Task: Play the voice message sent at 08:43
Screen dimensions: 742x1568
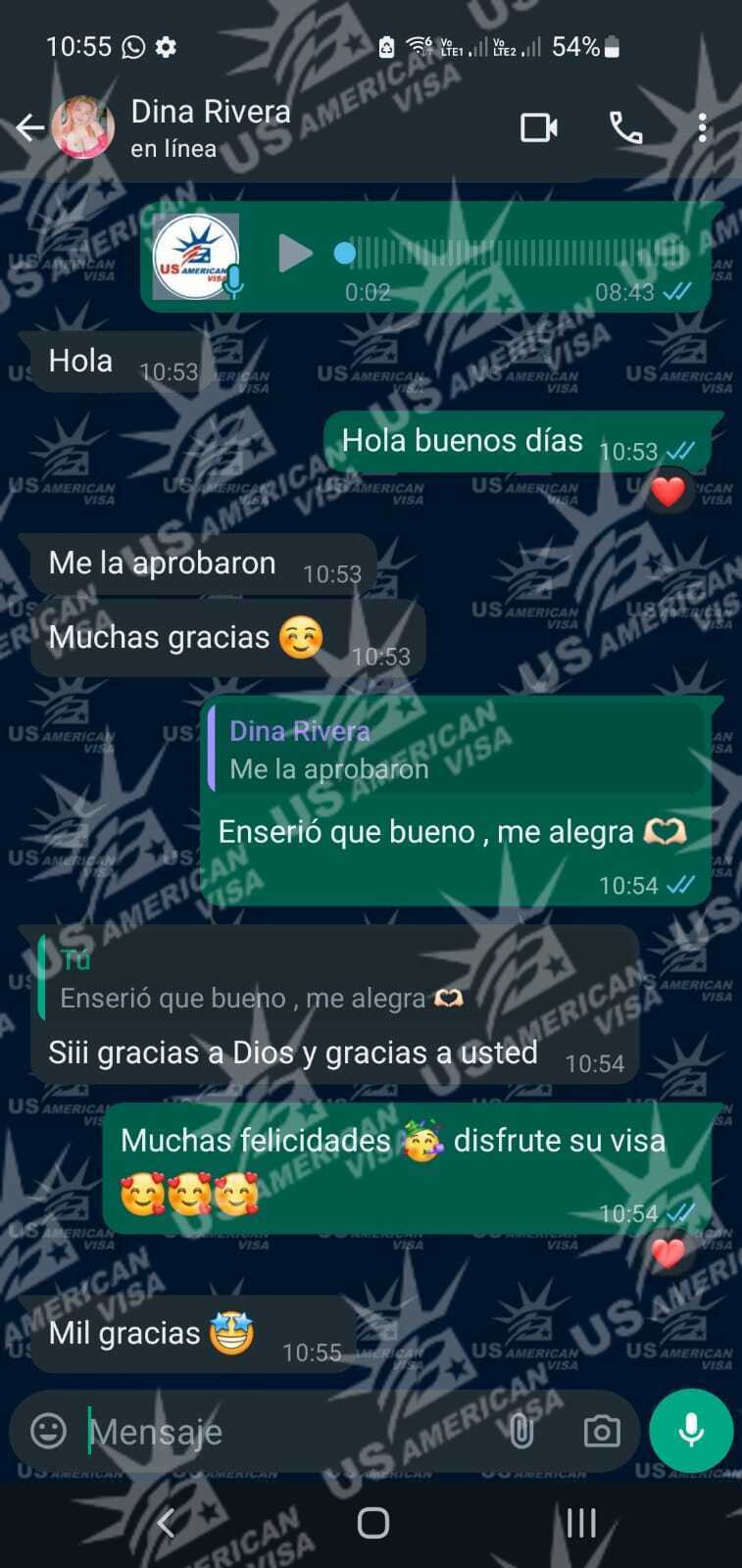Action: pyautogui.click(x=293, y=253)
